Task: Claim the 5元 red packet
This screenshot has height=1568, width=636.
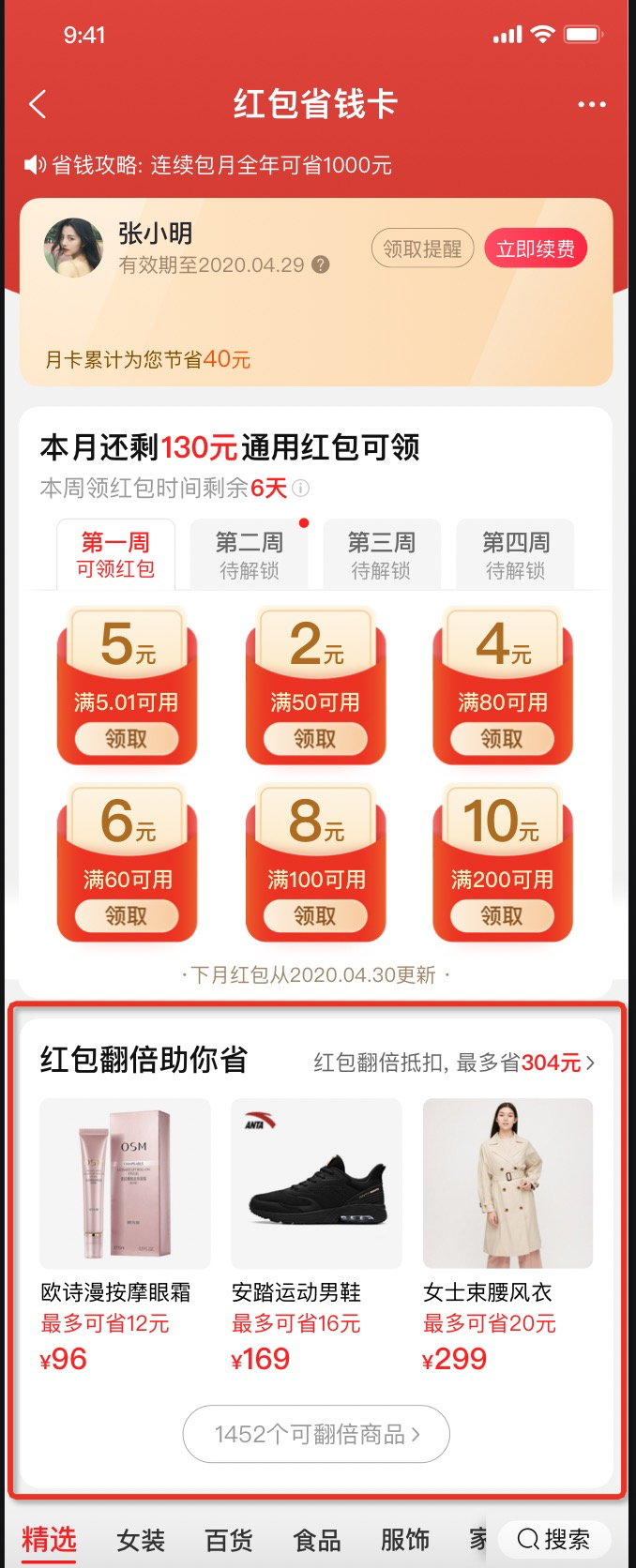Action: pos(127,739)
